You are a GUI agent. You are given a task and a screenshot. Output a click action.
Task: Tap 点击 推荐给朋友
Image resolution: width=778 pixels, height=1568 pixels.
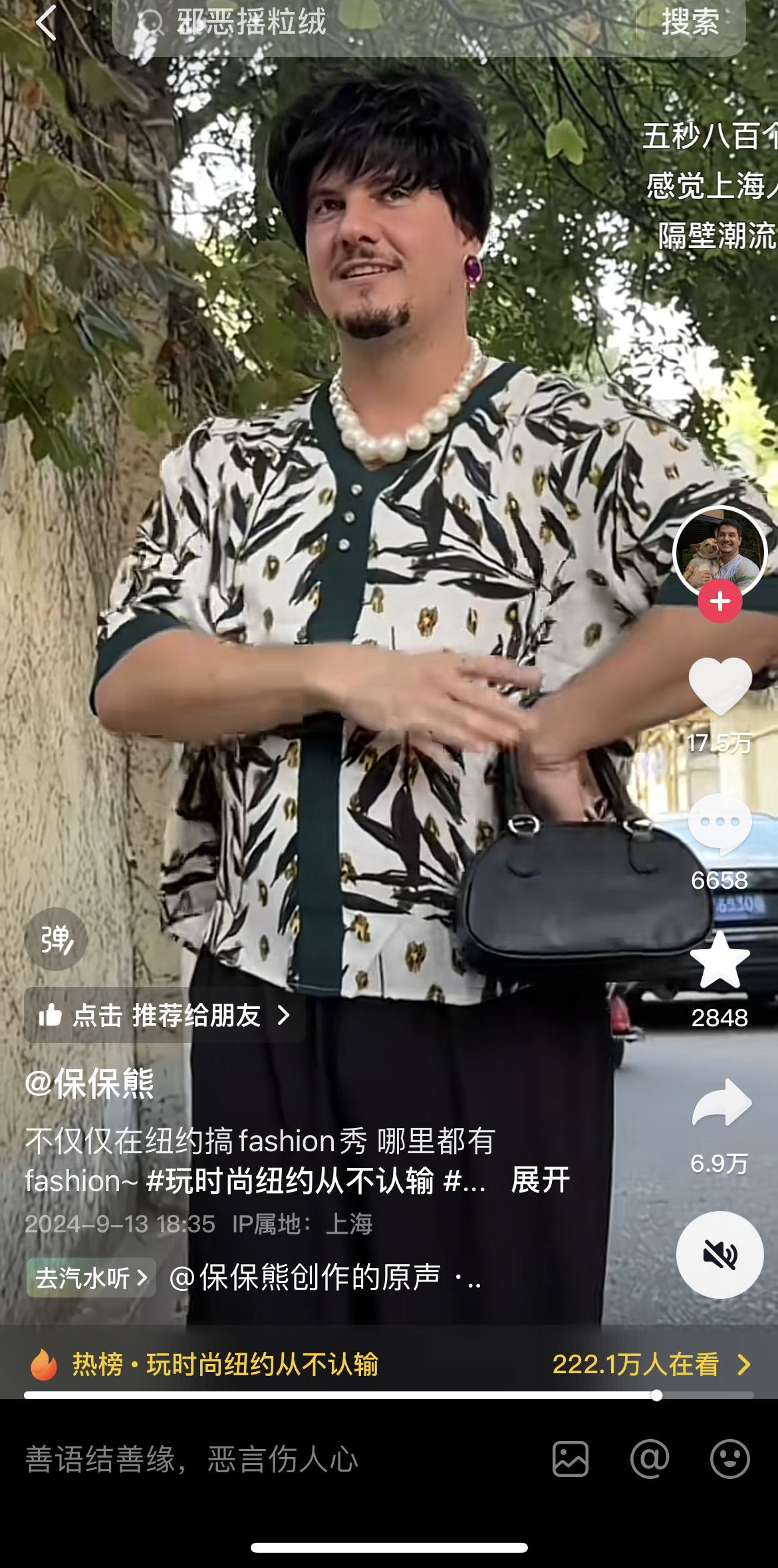coord(164,1015)
